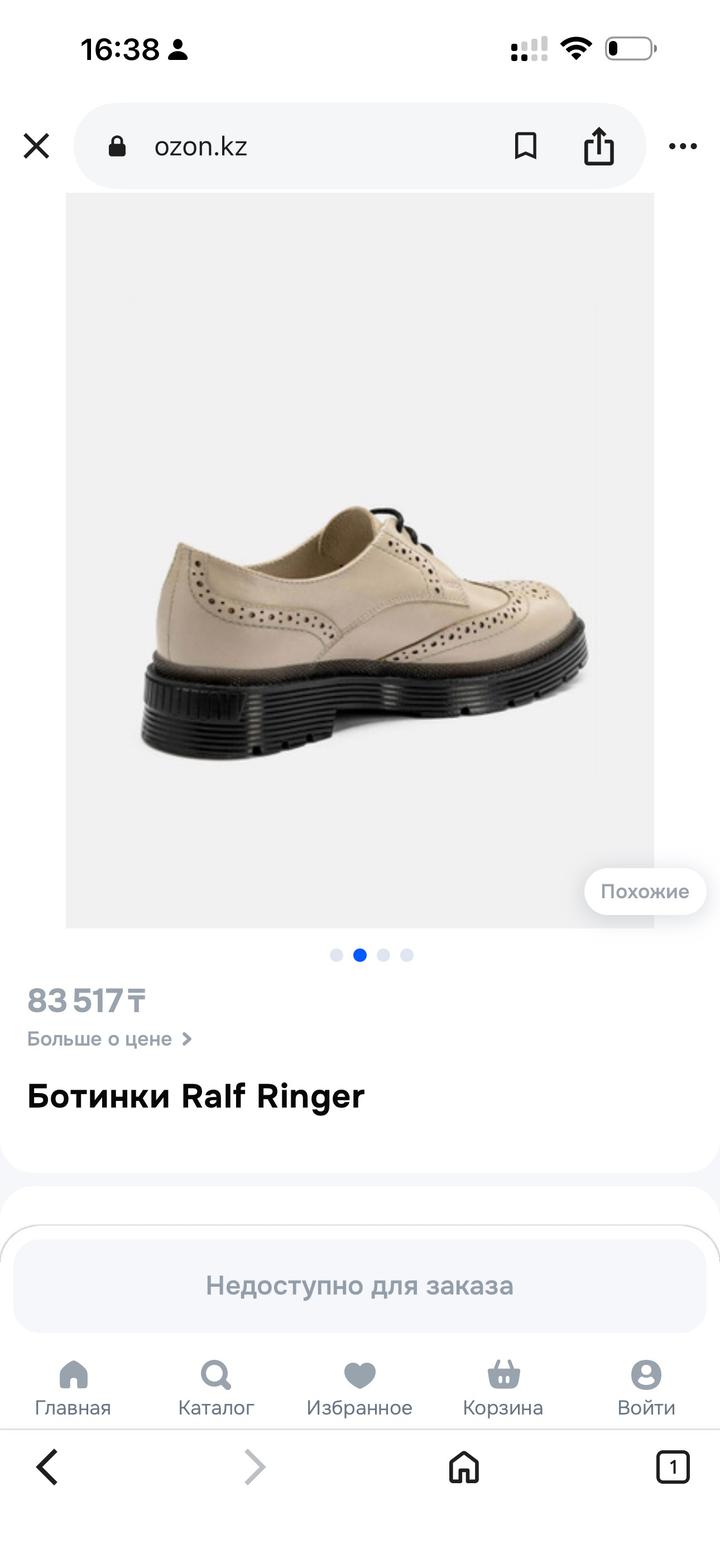
Task: Select the Главная home icon
Action: pyautogui.click(x=74, y=1375)
